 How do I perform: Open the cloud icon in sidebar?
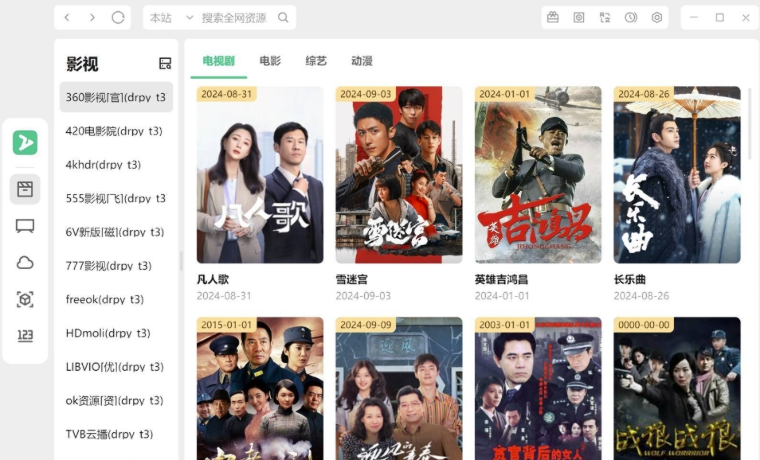[25, 262]
